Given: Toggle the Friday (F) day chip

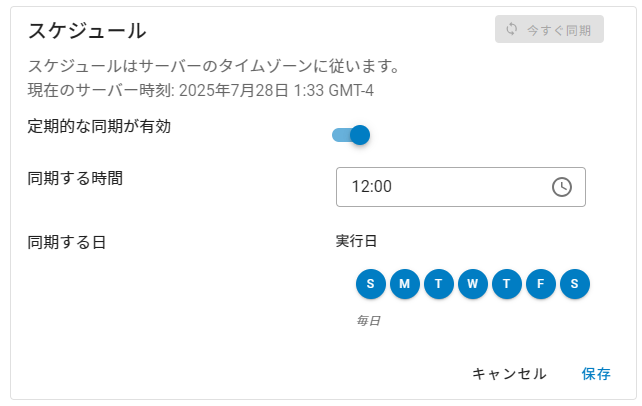Looking at the screenshot, I should [541, 284].
